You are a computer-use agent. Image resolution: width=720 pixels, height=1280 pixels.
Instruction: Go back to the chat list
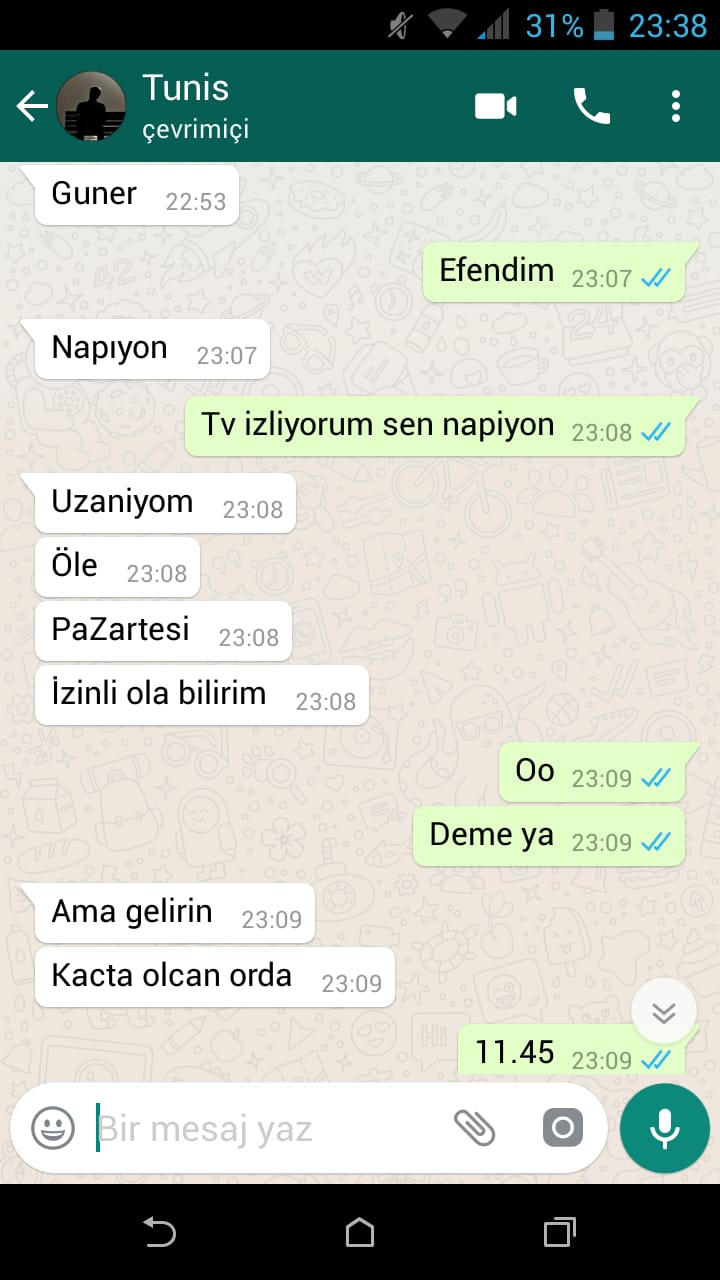click(x=32, y=106)
